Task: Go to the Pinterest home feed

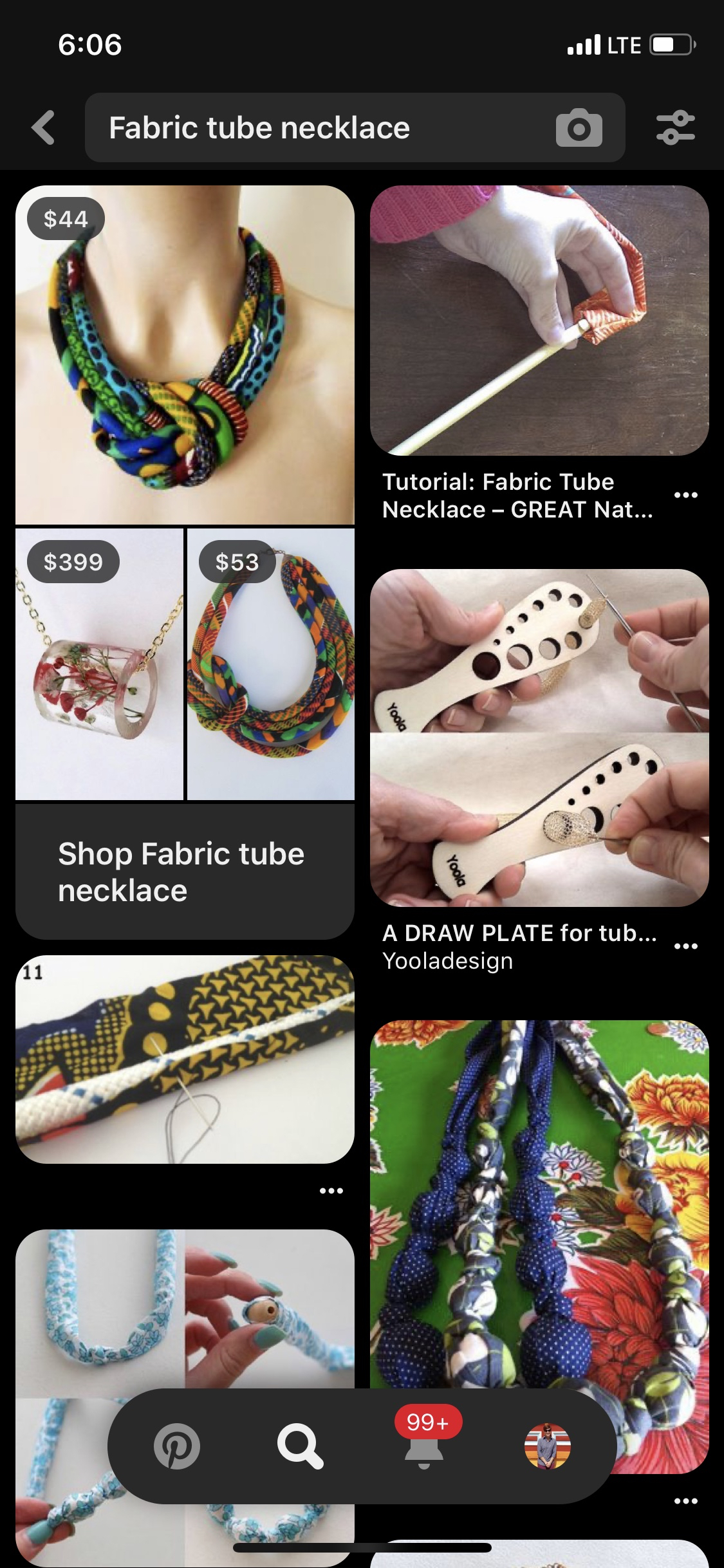Action: 177,1446
